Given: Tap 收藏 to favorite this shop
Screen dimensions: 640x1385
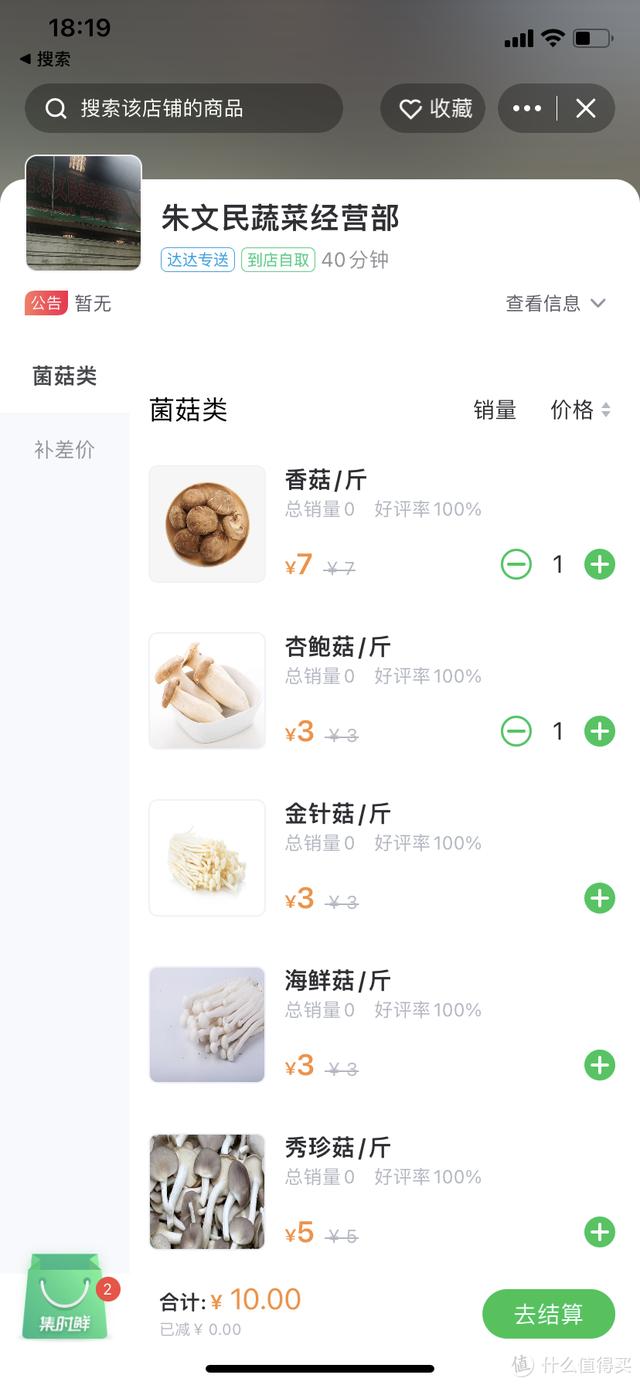Looking at the screenshot, I should [435, 109].
